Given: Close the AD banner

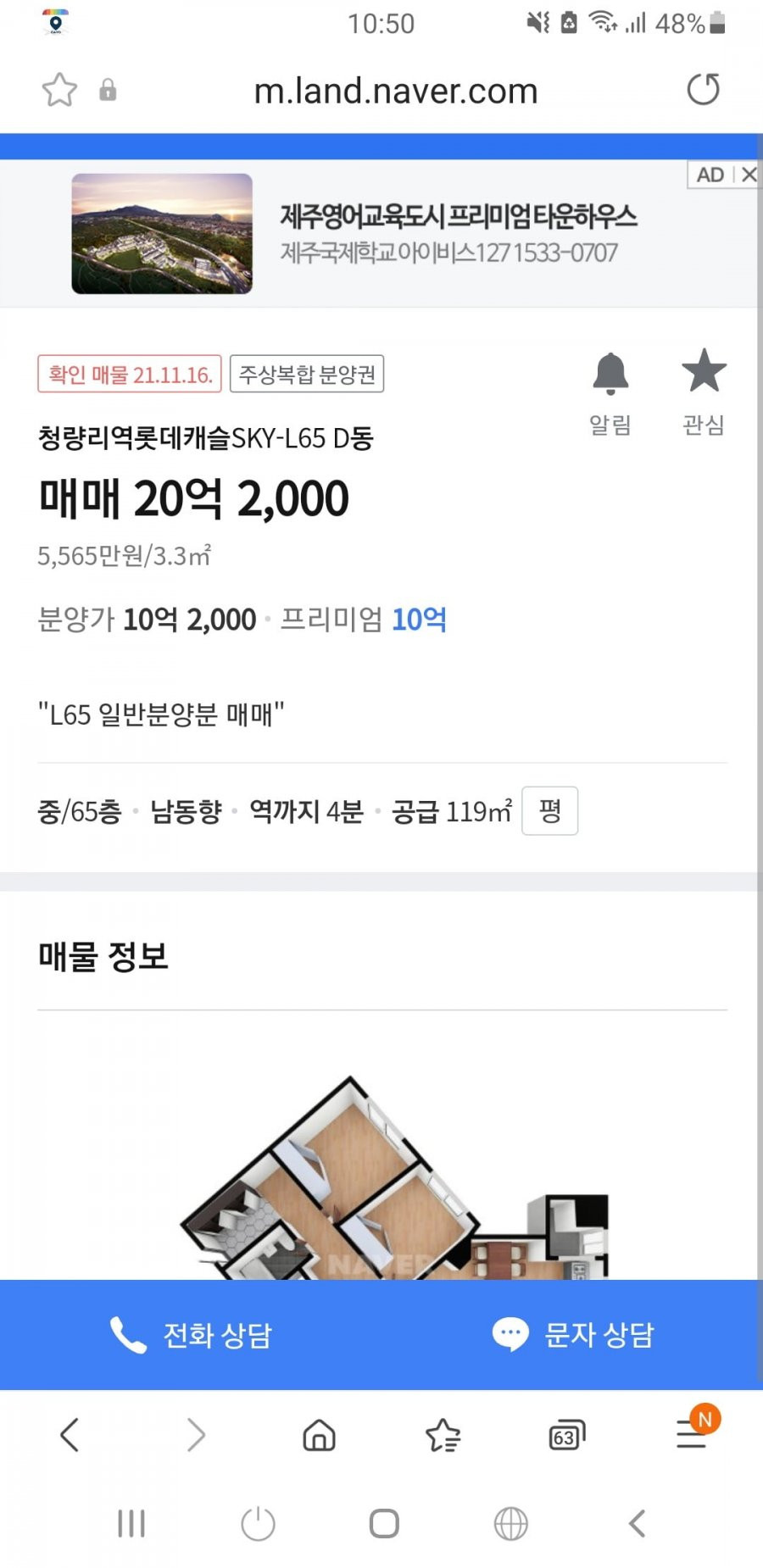Looking at the screenshot, I should pyautogui.click(x=747, y=175).
